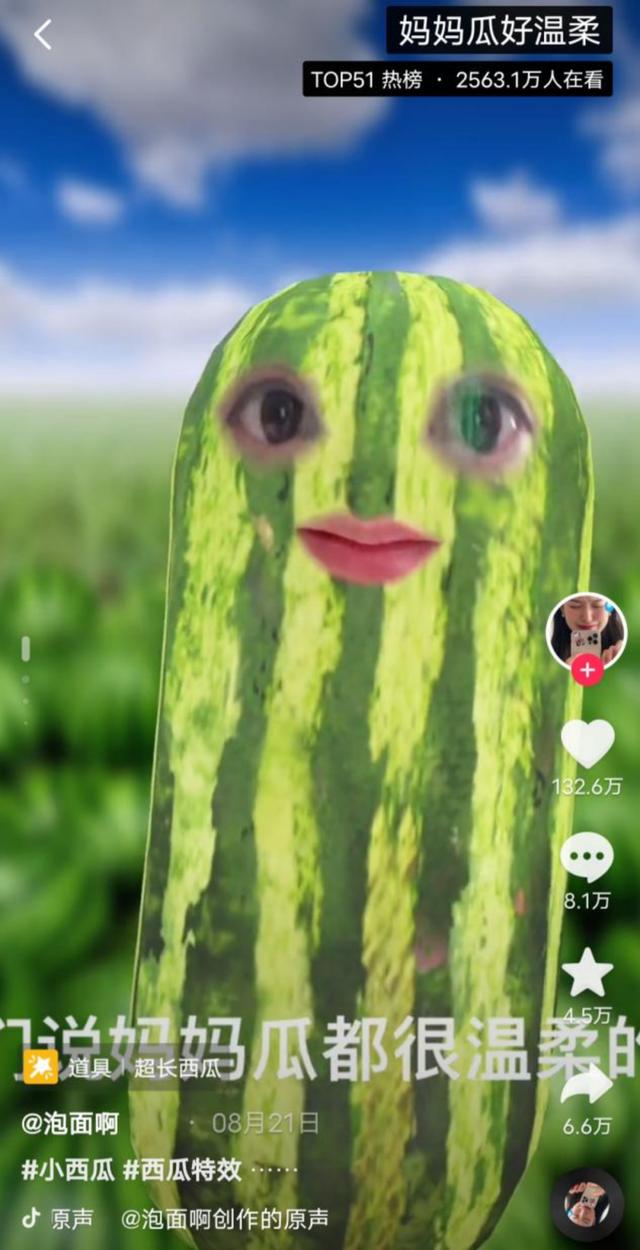Open the #小西瓜 hashtag
This screenshot has height=1250, width=640.
click(68, 1171)
